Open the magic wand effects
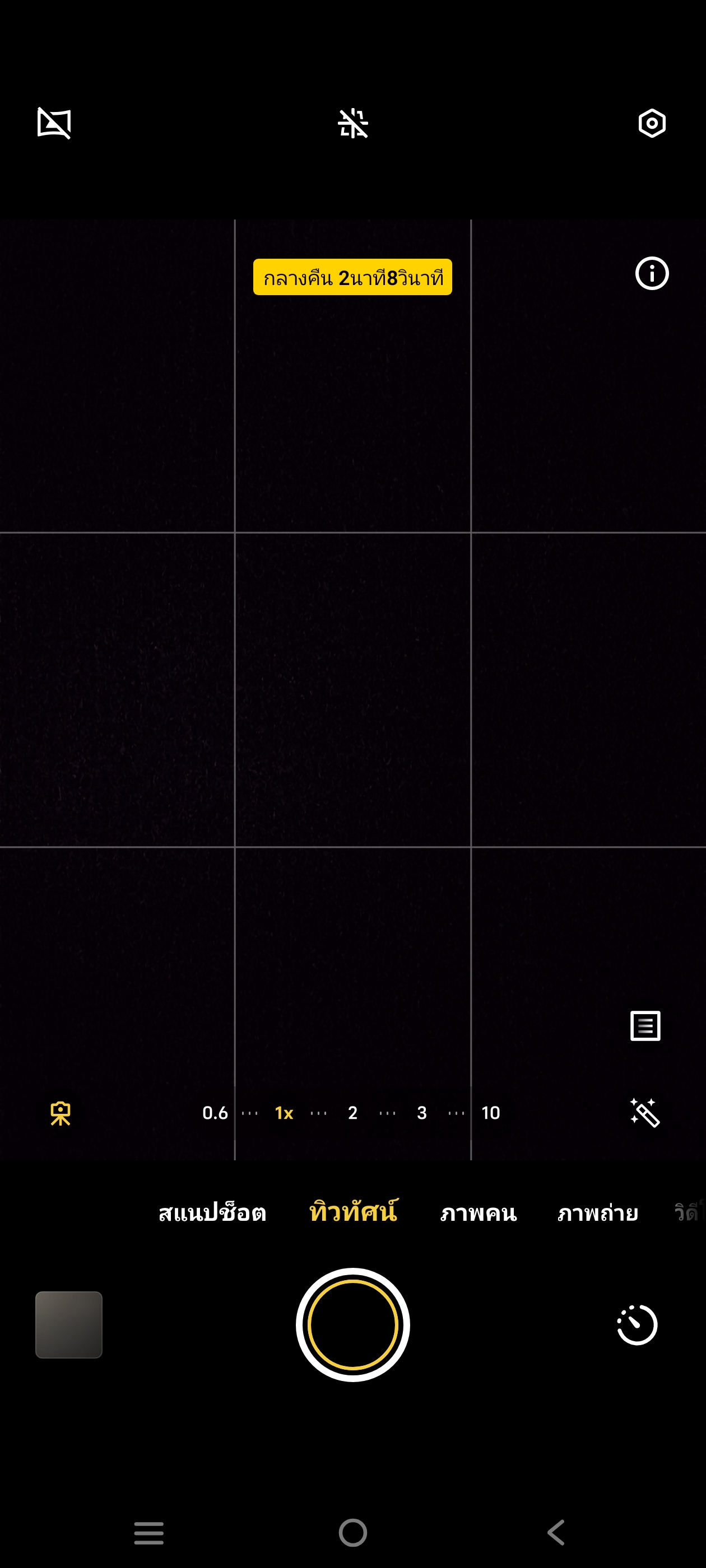Viewport: 706px width, 1568px height. click(x=644, y=1113)
